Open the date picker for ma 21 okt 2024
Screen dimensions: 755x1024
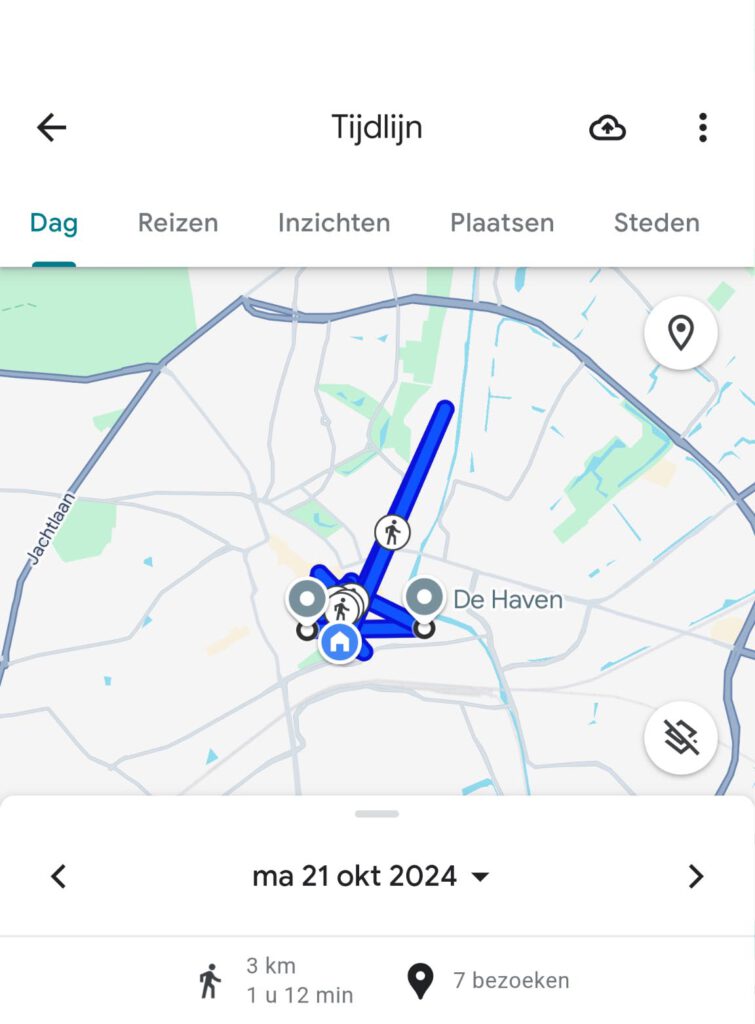(x=371, y=877)
